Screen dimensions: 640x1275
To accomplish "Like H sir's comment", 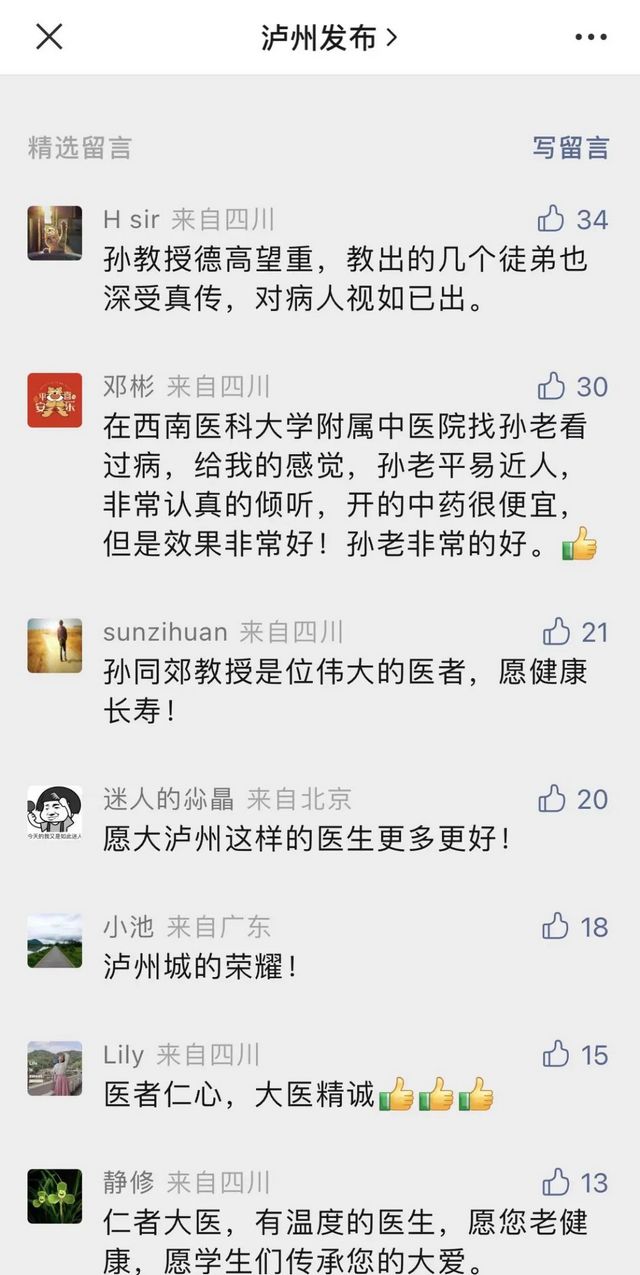I will [552, 219].
